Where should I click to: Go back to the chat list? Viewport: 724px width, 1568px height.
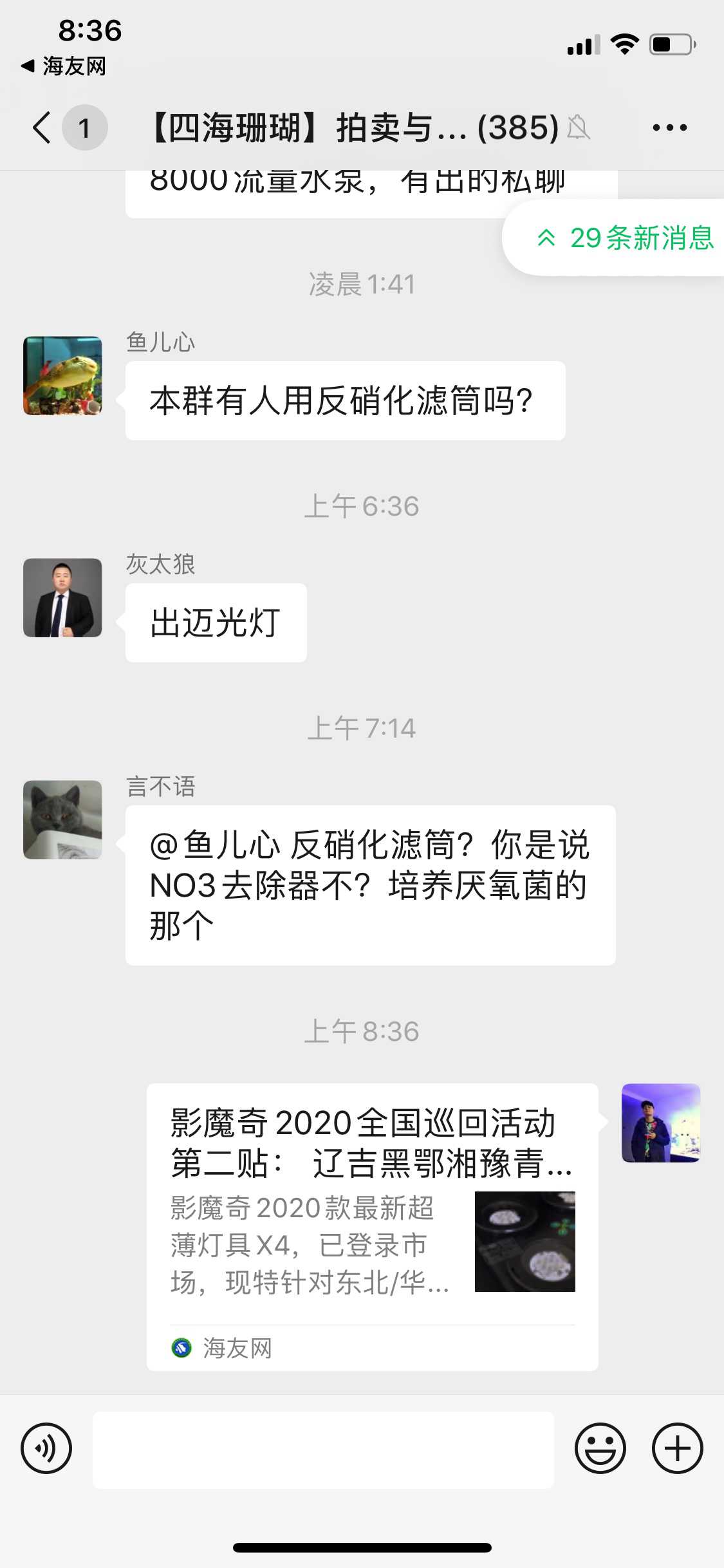42,127
